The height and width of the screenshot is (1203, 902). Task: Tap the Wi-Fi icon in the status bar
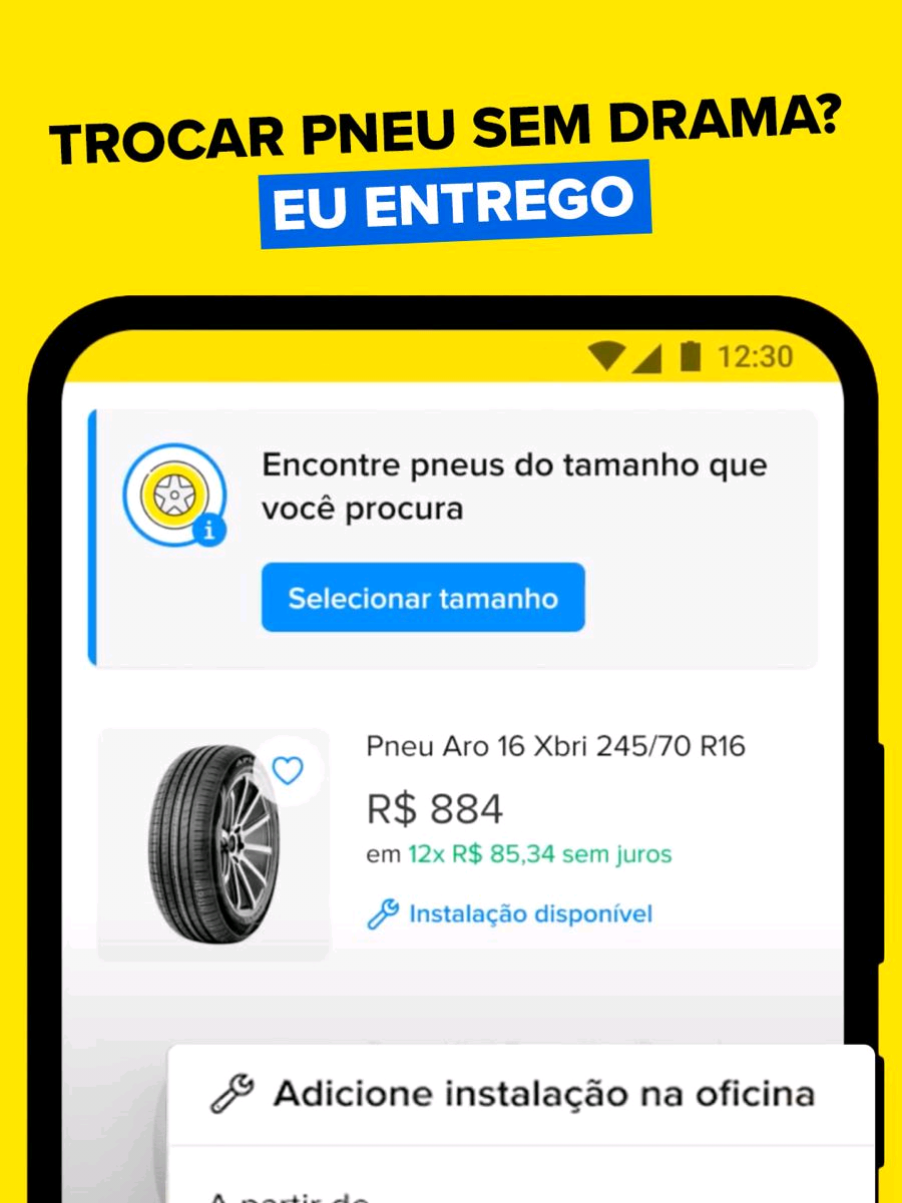point(605,355)
